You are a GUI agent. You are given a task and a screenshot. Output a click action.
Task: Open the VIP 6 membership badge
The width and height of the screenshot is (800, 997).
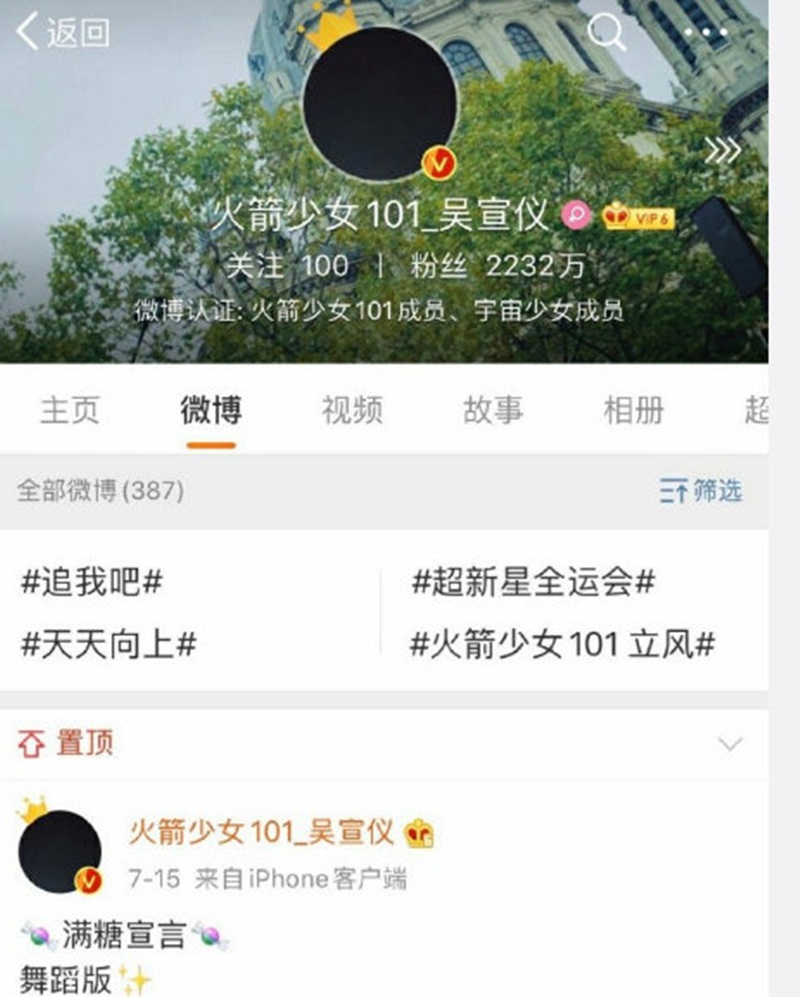click(x=638, y=217)
